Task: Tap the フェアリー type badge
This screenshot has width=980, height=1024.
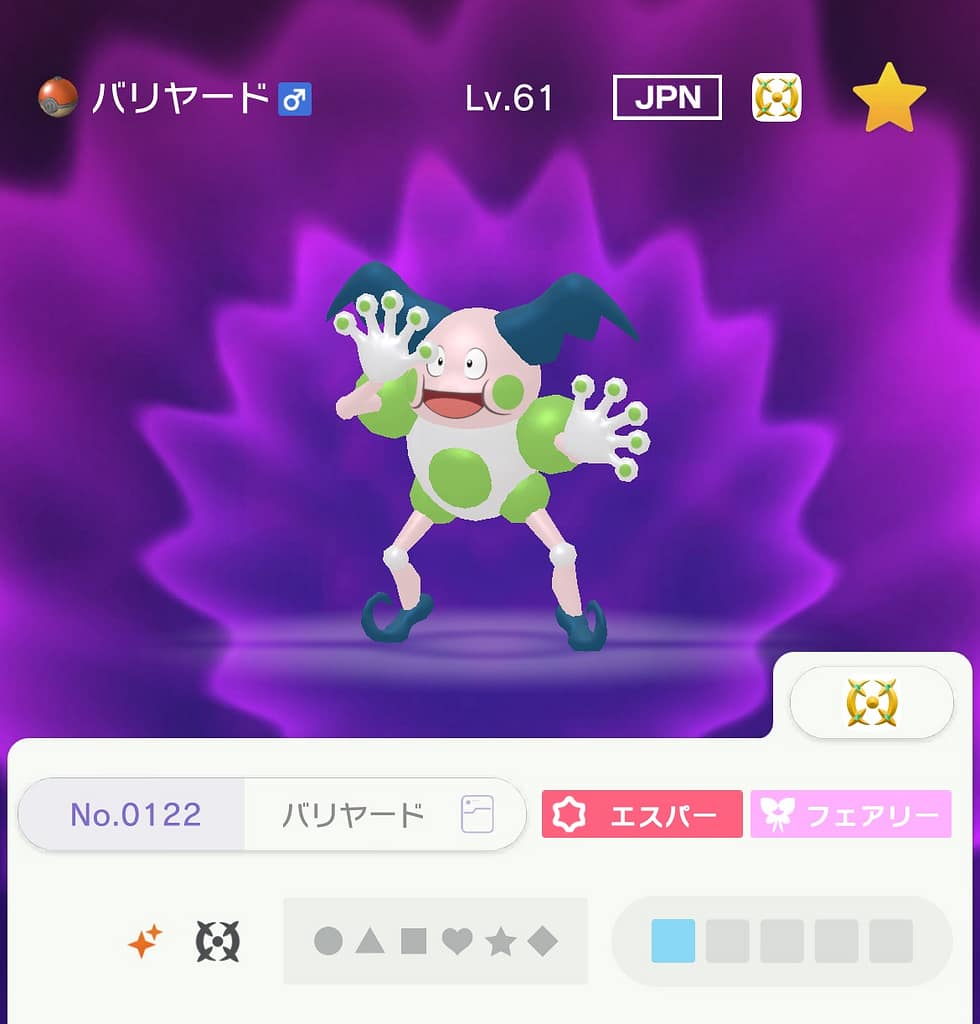Action: (x=850, y=815)
